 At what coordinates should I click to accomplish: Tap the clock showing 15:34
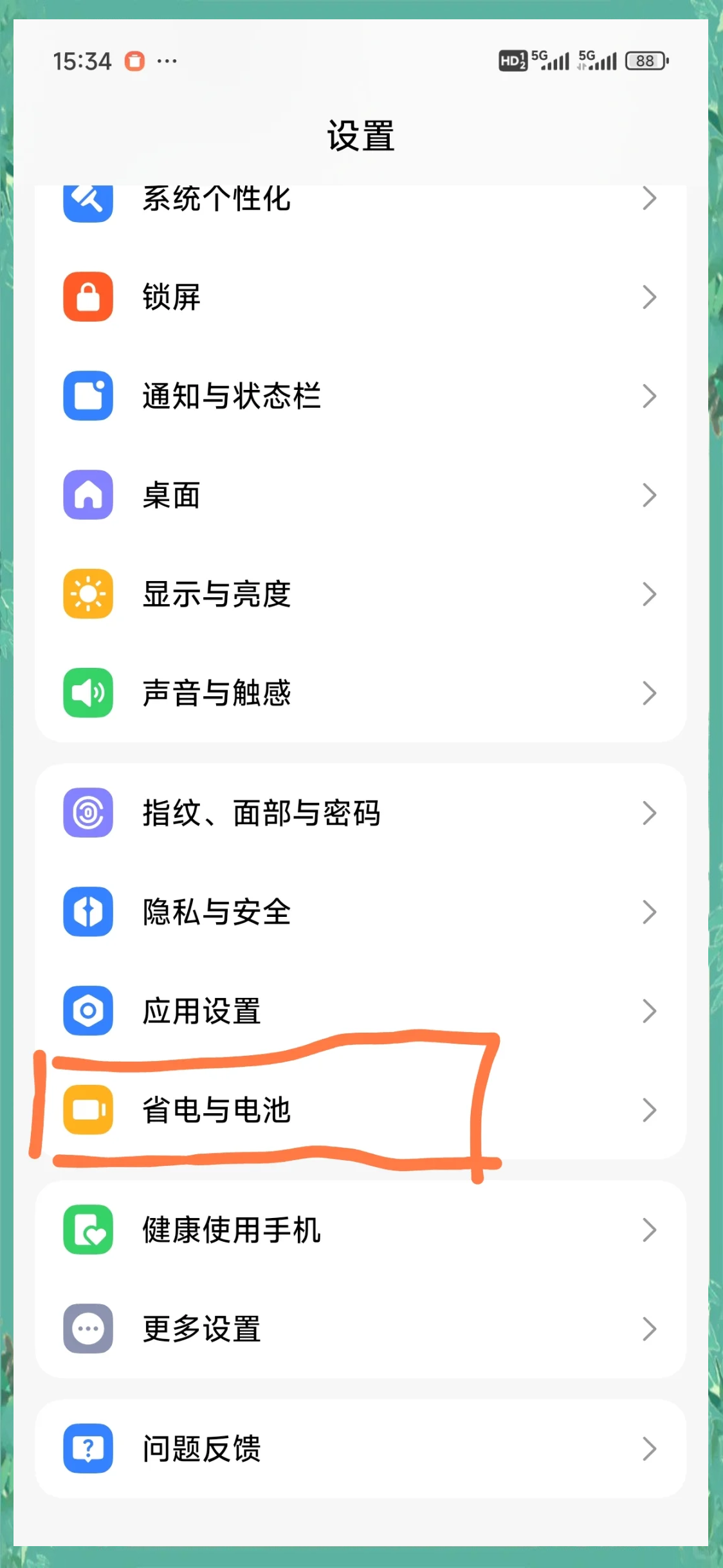(83, 60)
